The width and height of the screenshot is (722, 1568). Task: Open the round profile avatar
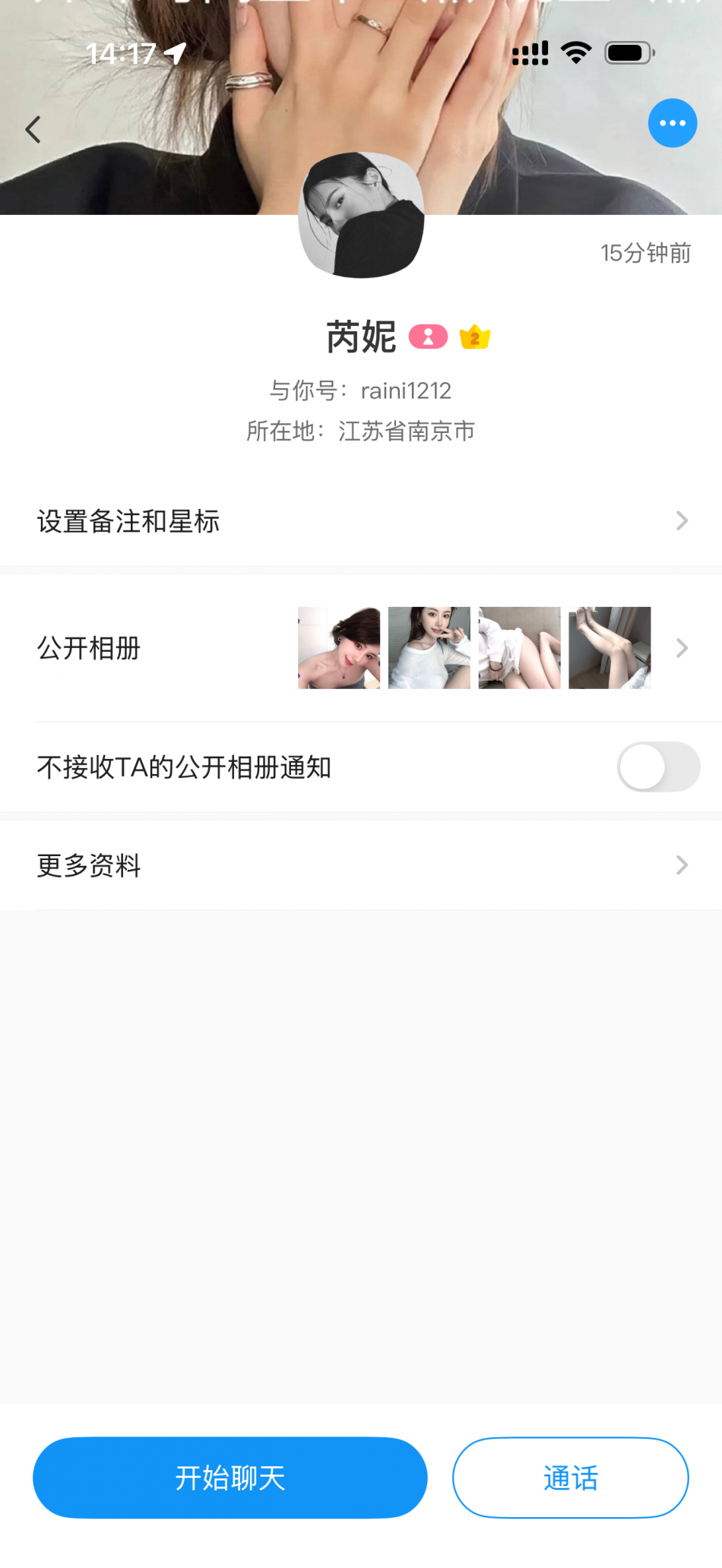point(361,216)
